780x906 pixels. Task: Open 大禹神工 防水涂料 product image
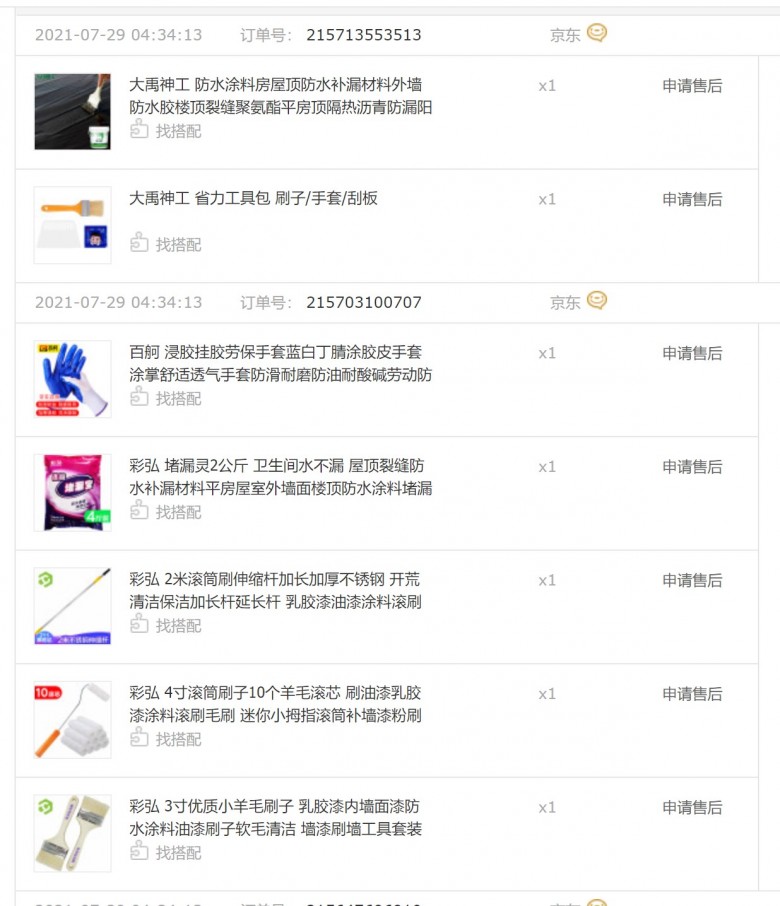(x=72, y=111)
